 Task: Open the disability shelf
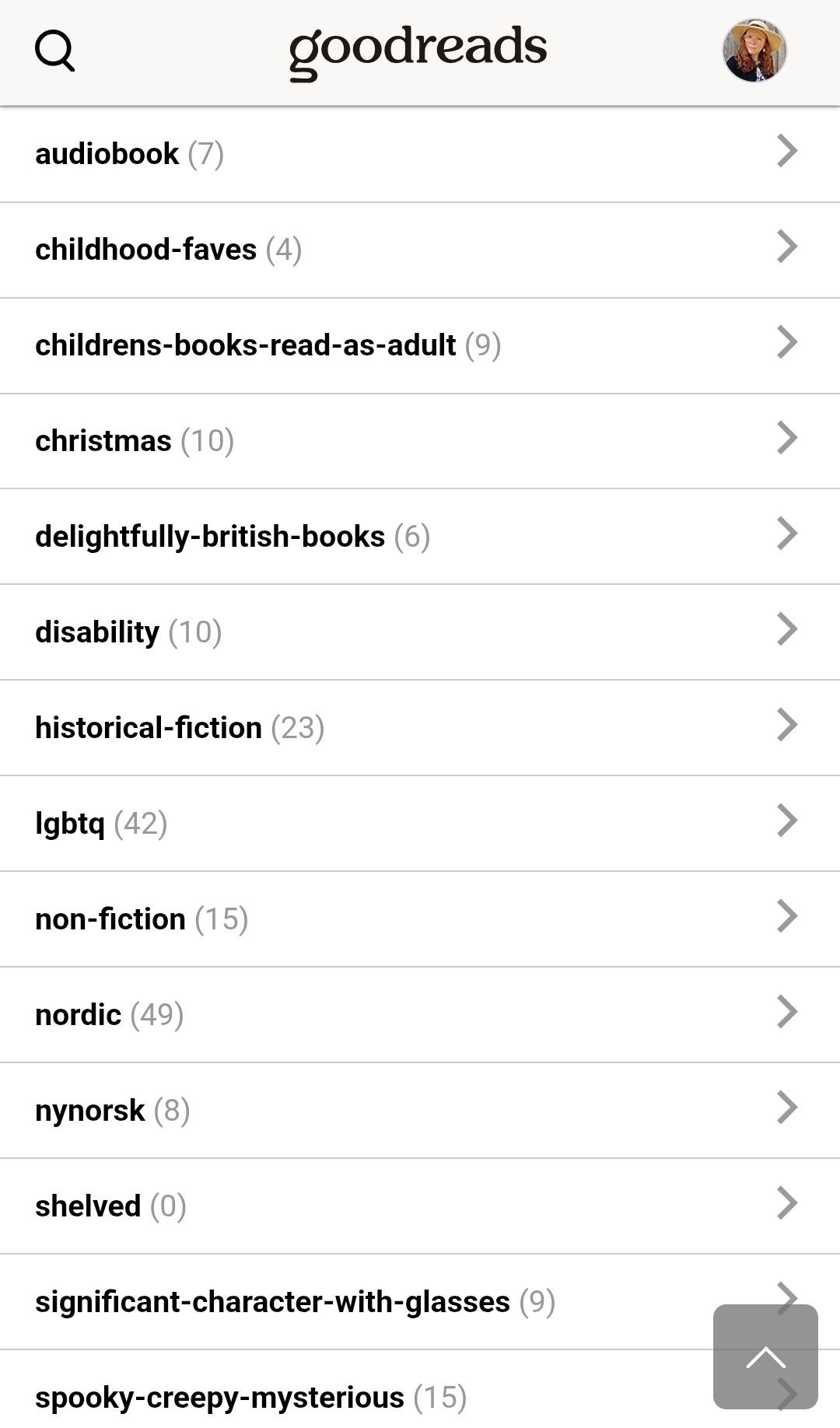(x=128, y=632)
